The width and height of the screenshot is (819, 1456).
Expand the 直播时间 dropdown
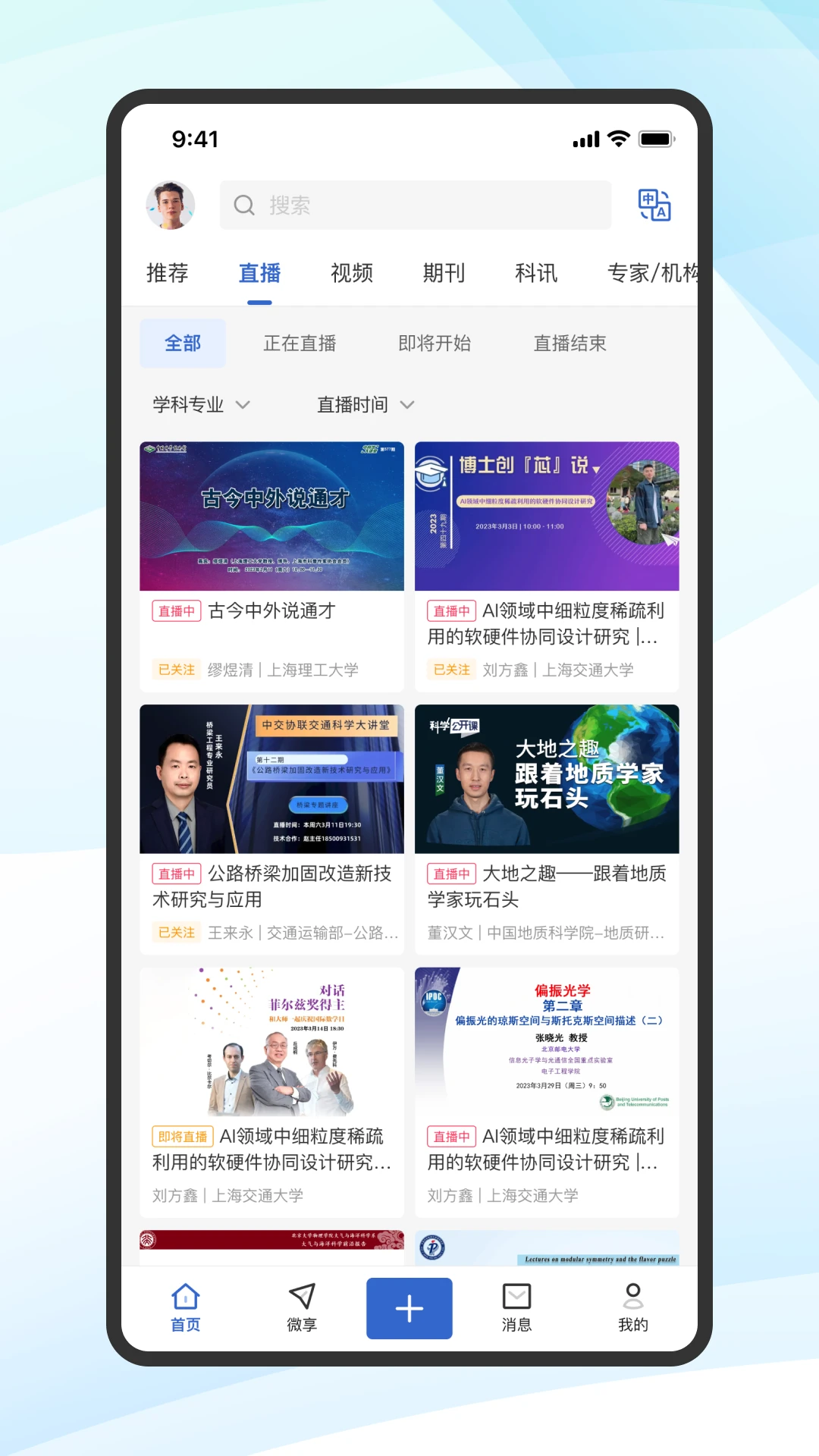point(366,404)
